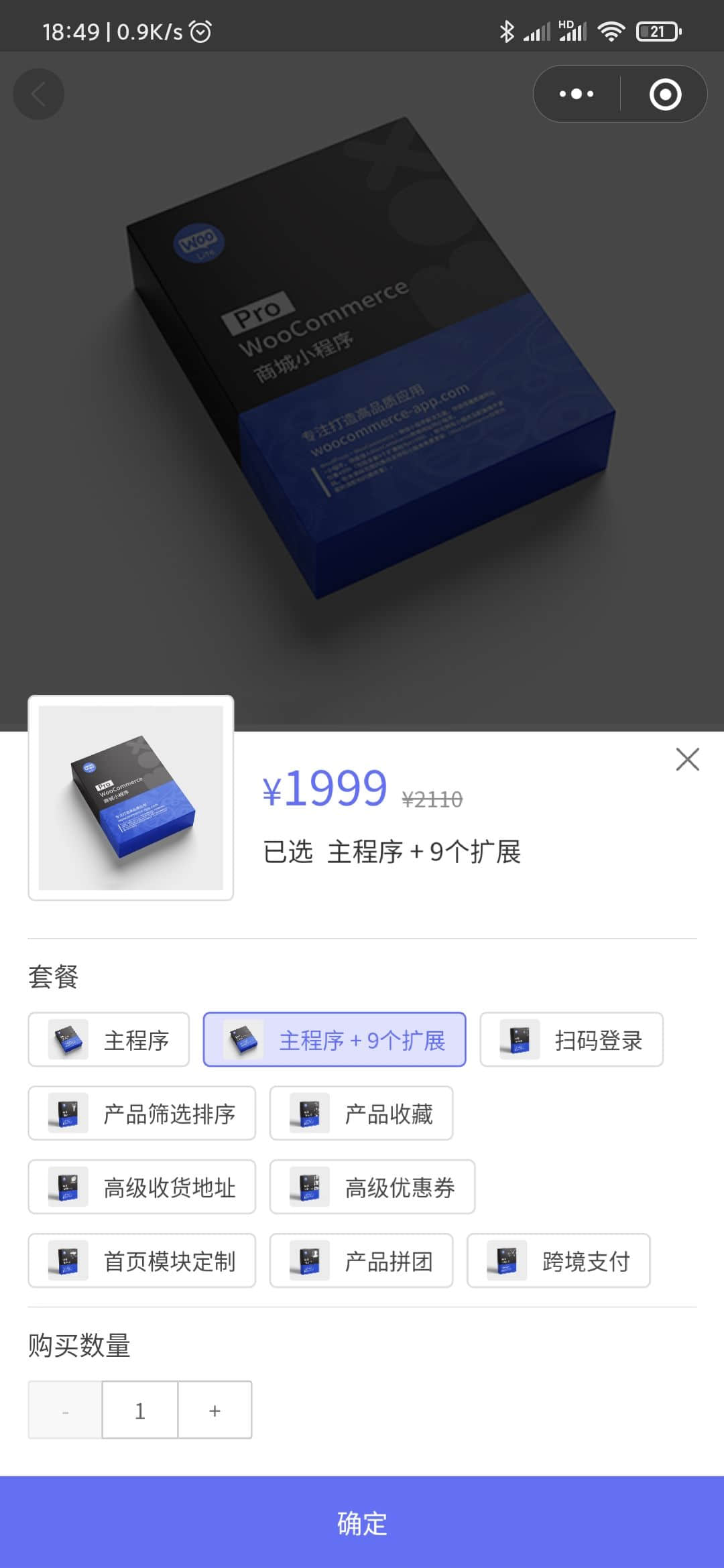724x1568 pixels.
Task: Select the 主程序 package
Action: pos(109,1039)
